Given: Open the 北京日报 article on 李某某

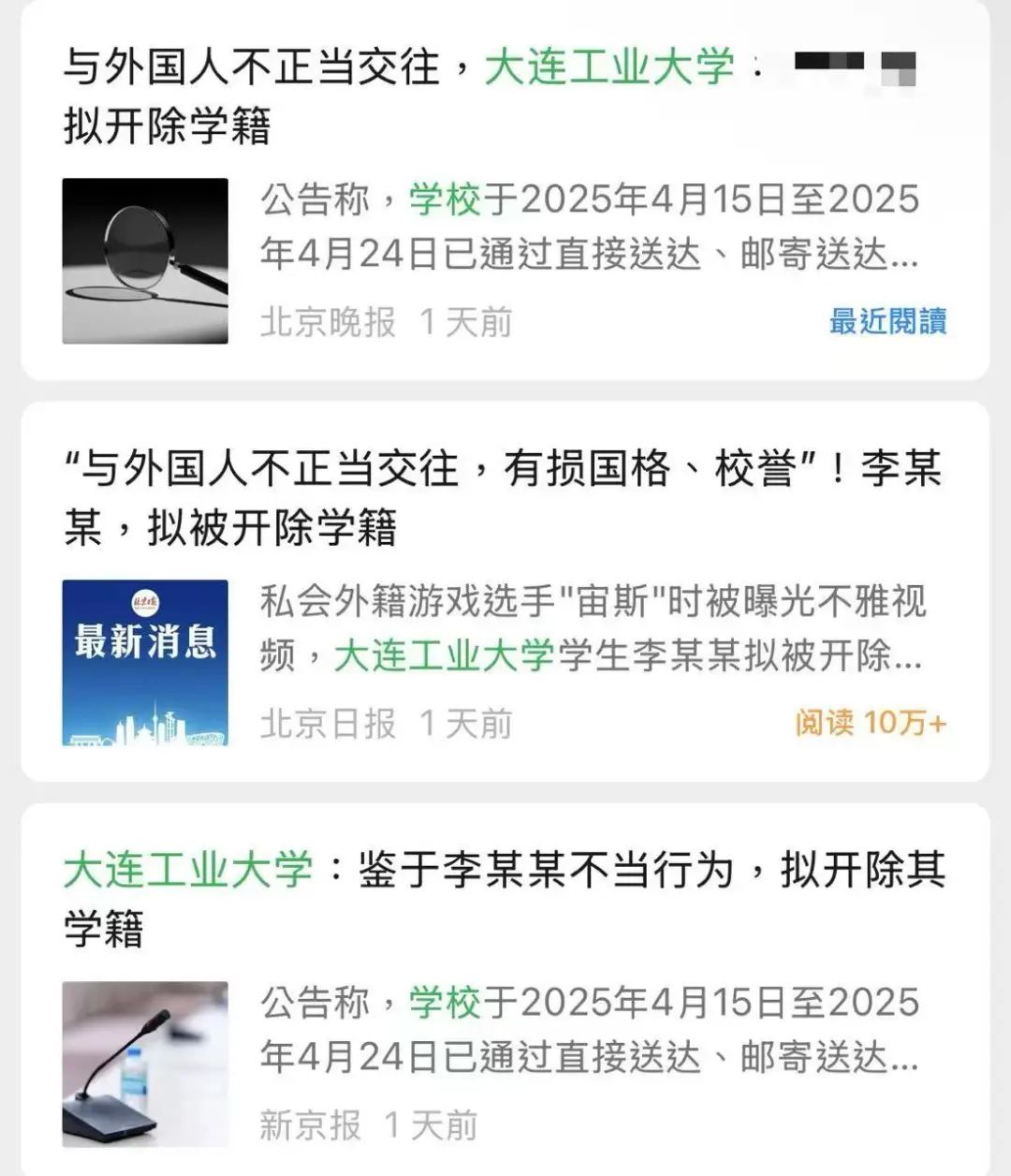Looking at the screenshot, I should point(502,496).
